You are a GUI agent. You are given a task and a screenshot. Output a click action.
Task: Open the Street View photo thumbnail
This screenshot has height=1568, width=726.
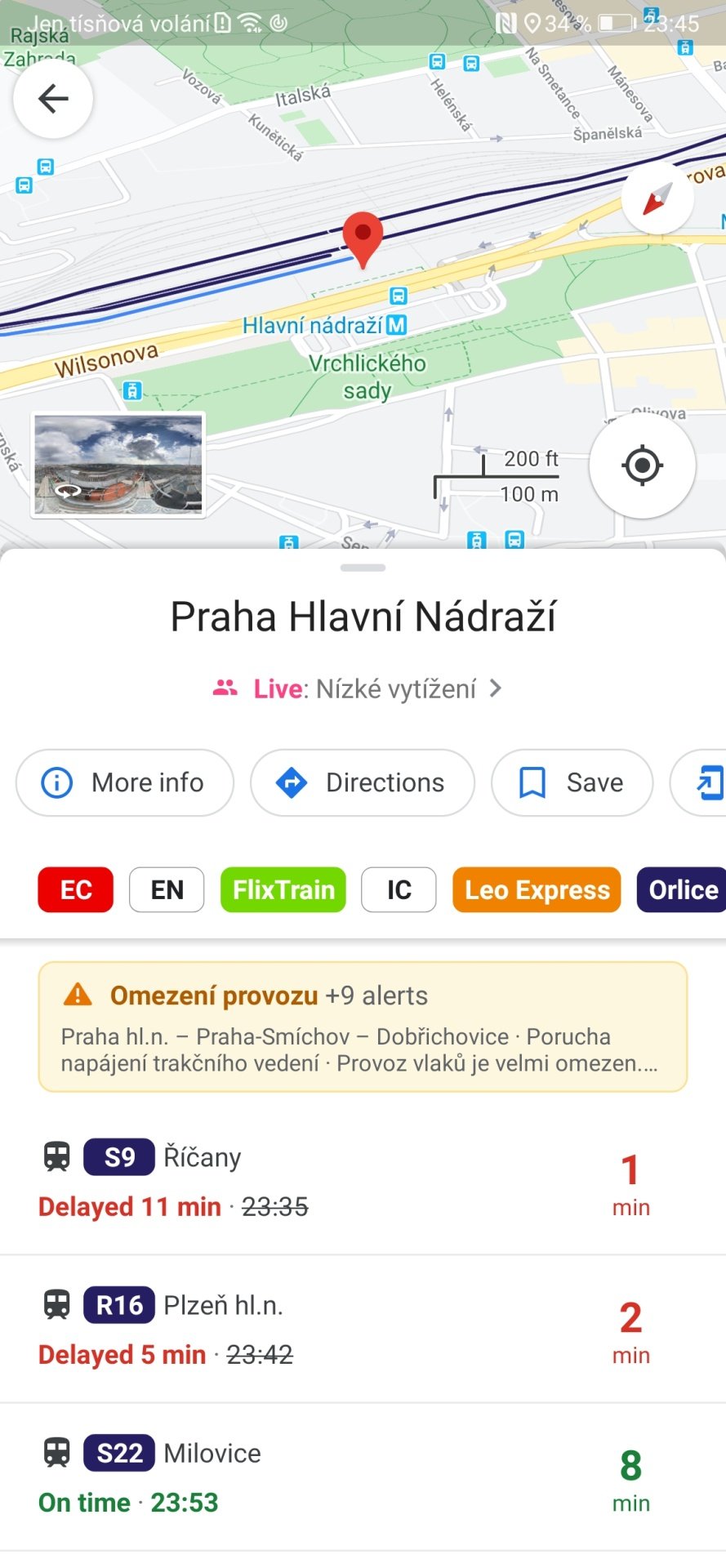pyautogui.click(x=118, y=465)
